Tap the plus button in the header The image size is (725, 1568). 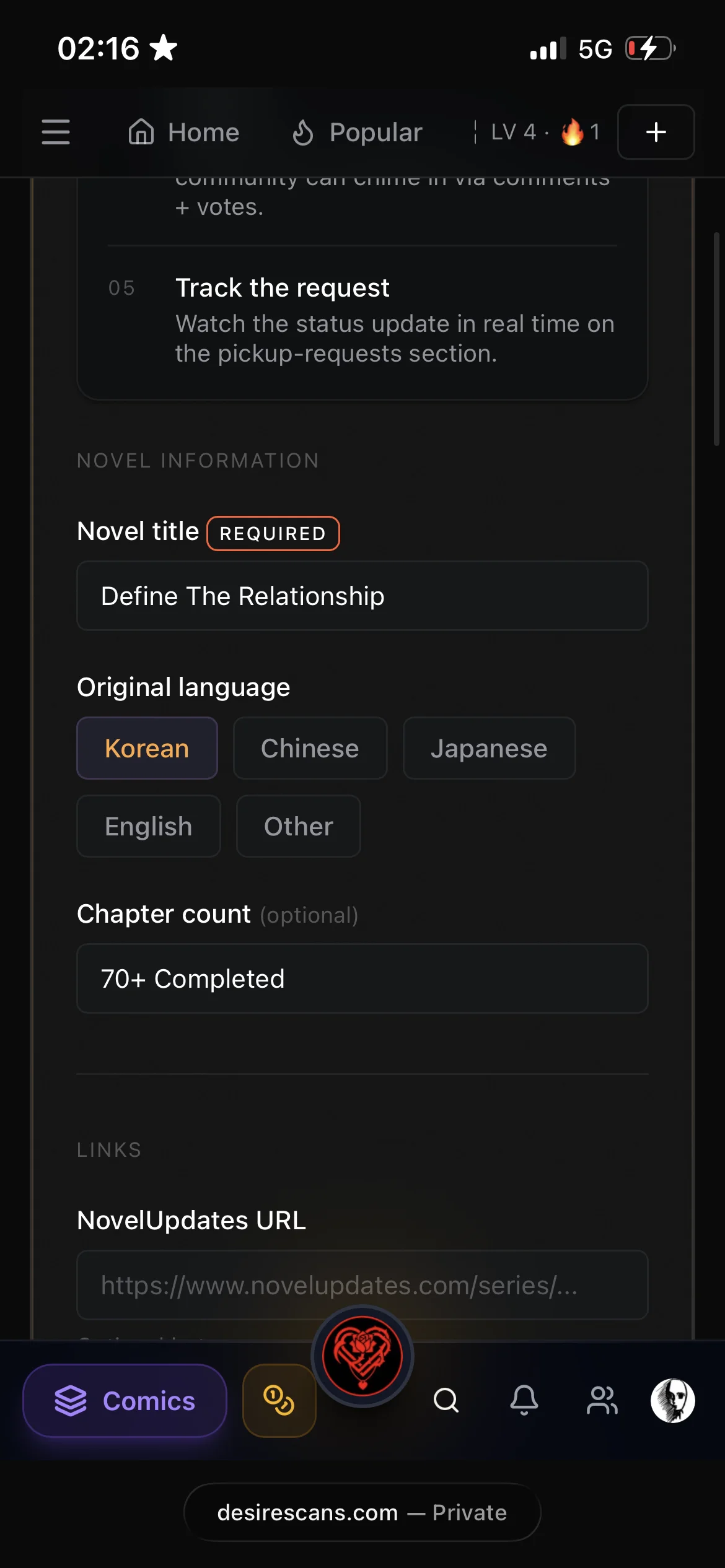(656, 132)
